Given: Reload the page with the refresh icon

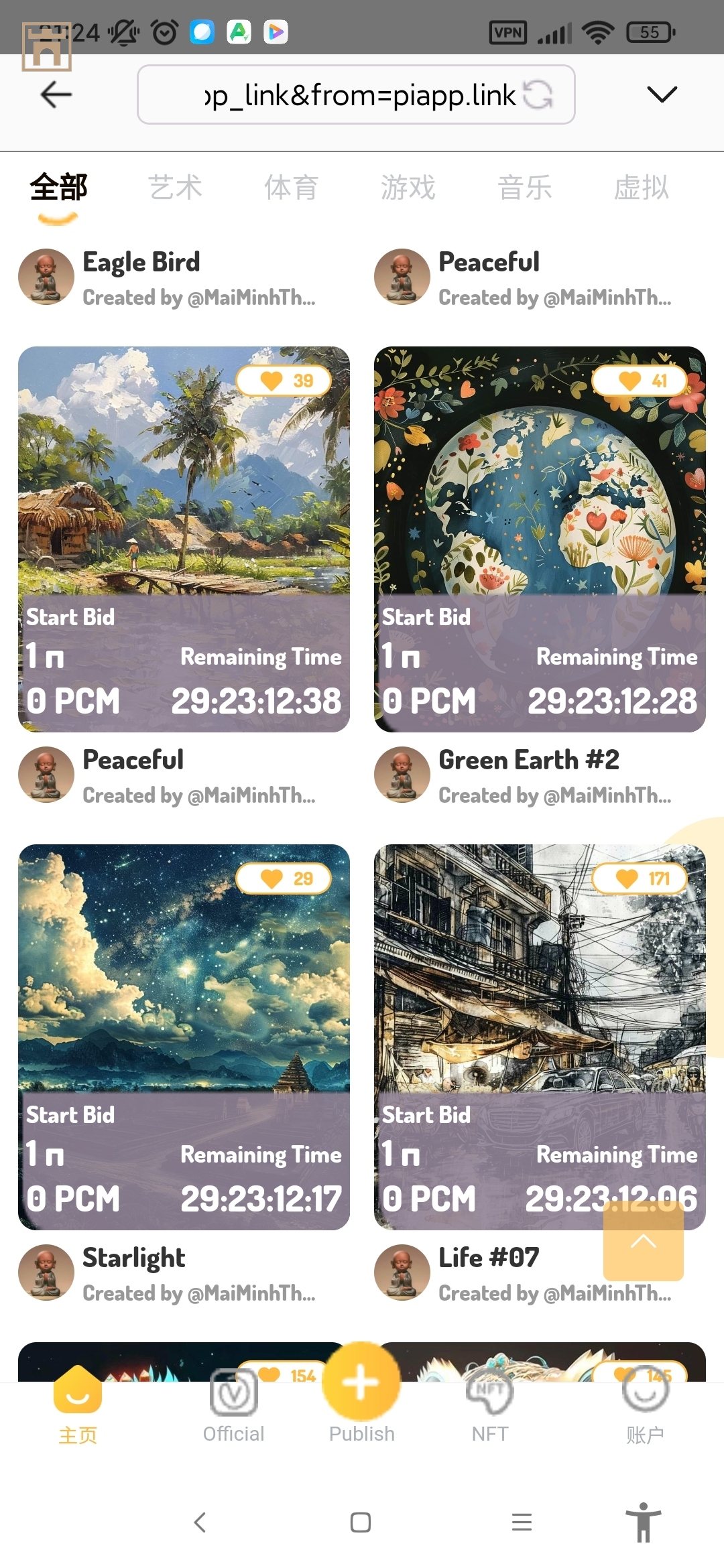Looking at the screenshot, I should tap(538, 94).
